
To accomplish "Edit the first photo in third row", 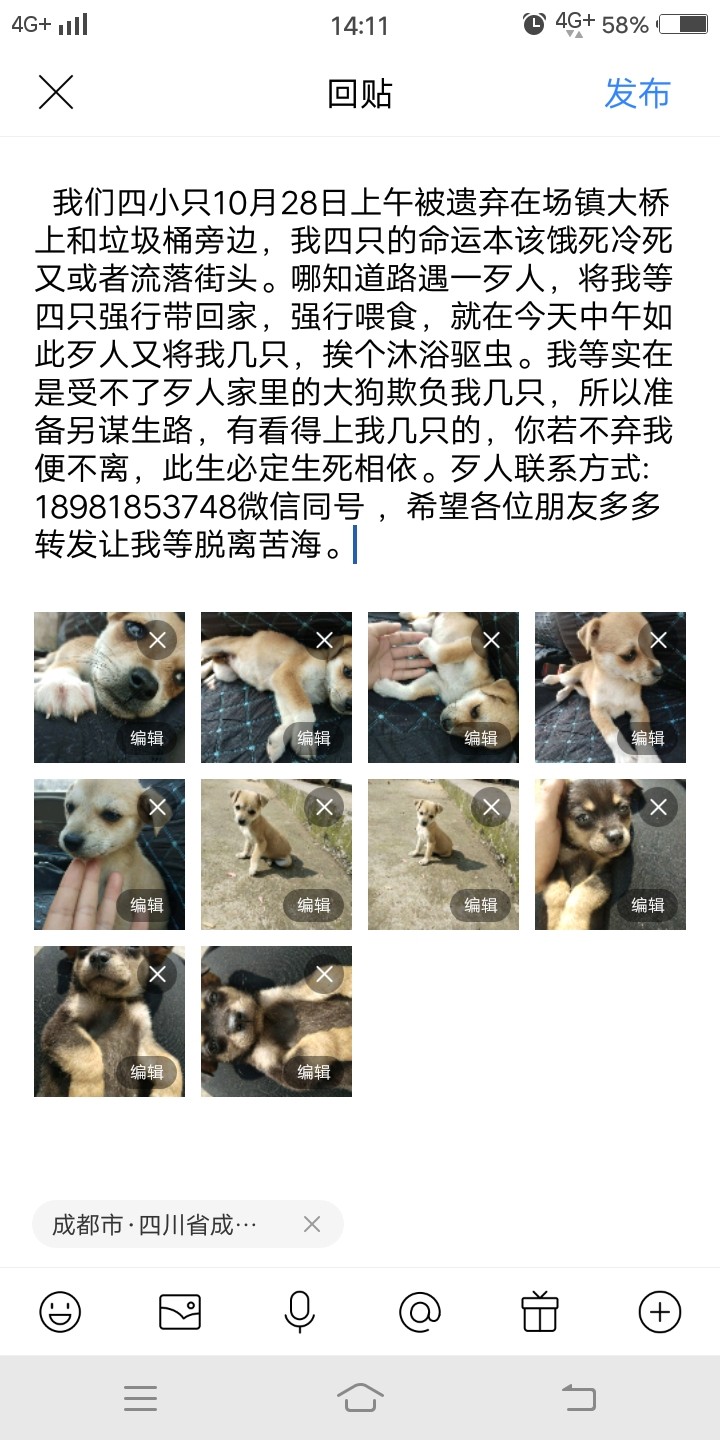I will point(147,1072).
